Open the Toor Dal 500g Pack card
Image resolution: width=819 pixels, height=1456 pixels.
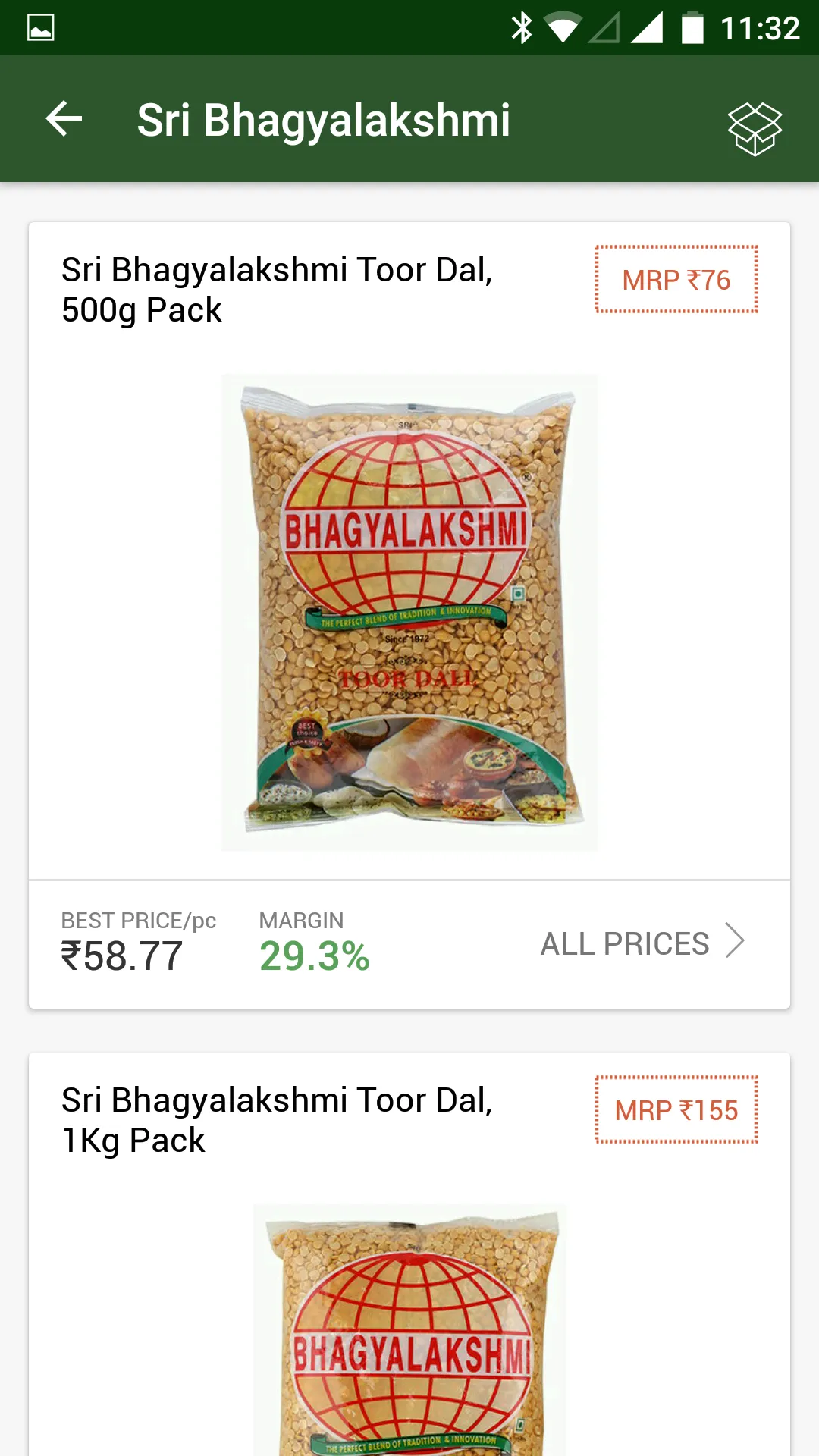click(x=409, y=611)
